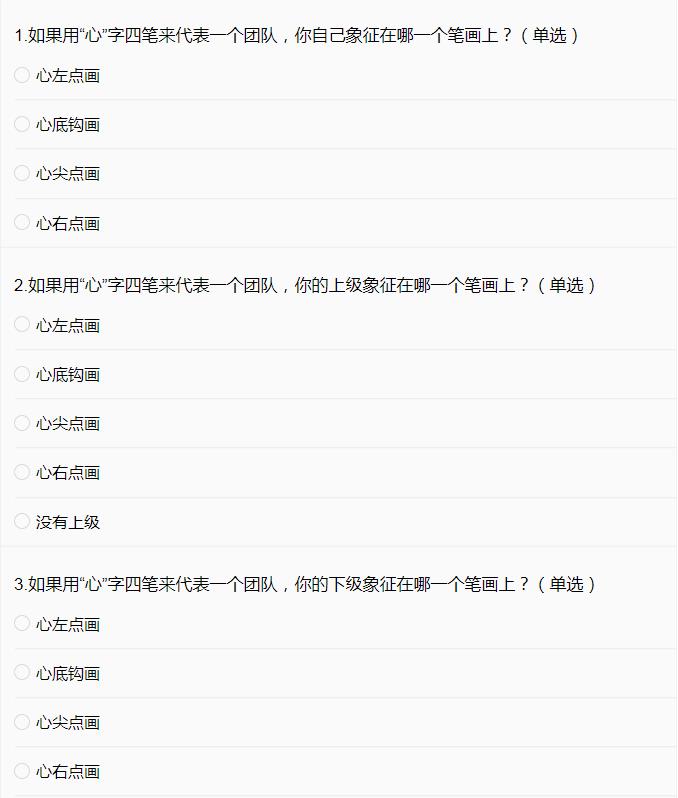This screenshot has height=798, width=678.
Task: Mark 心右点画 as answer to question 3
Action: click(x=22, y=771)
